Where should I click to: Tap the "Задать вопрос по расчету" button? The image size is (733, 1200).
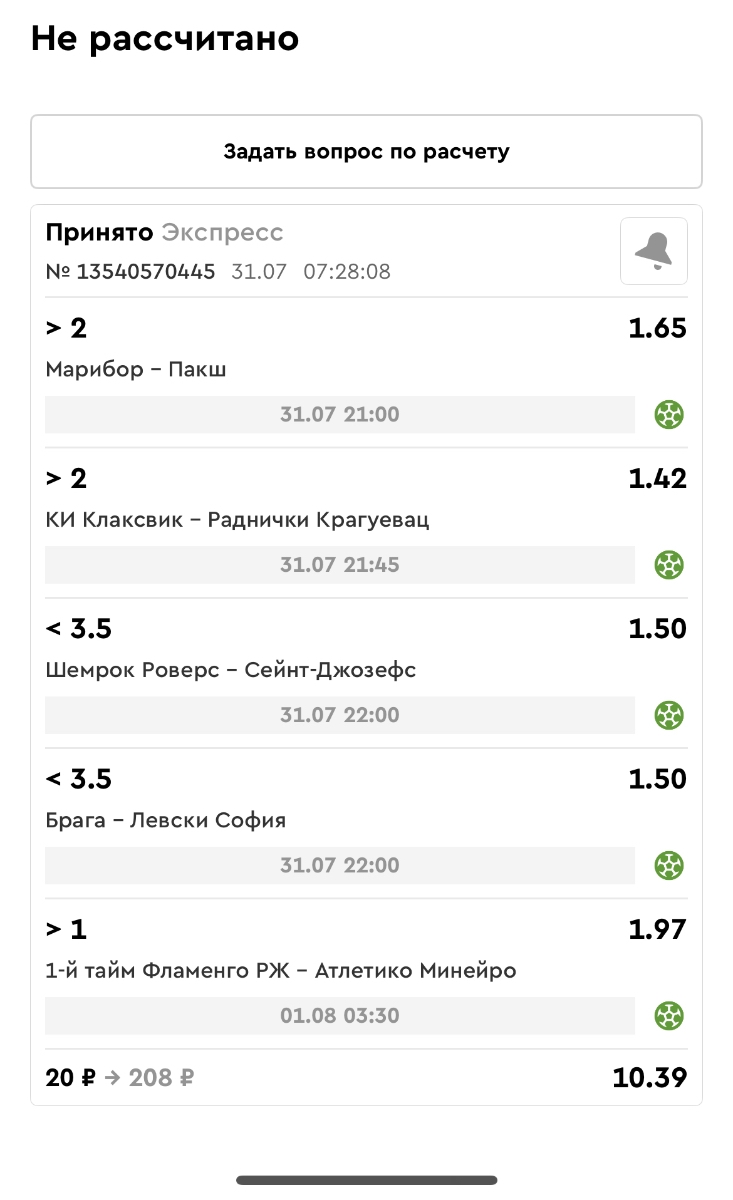366,152
